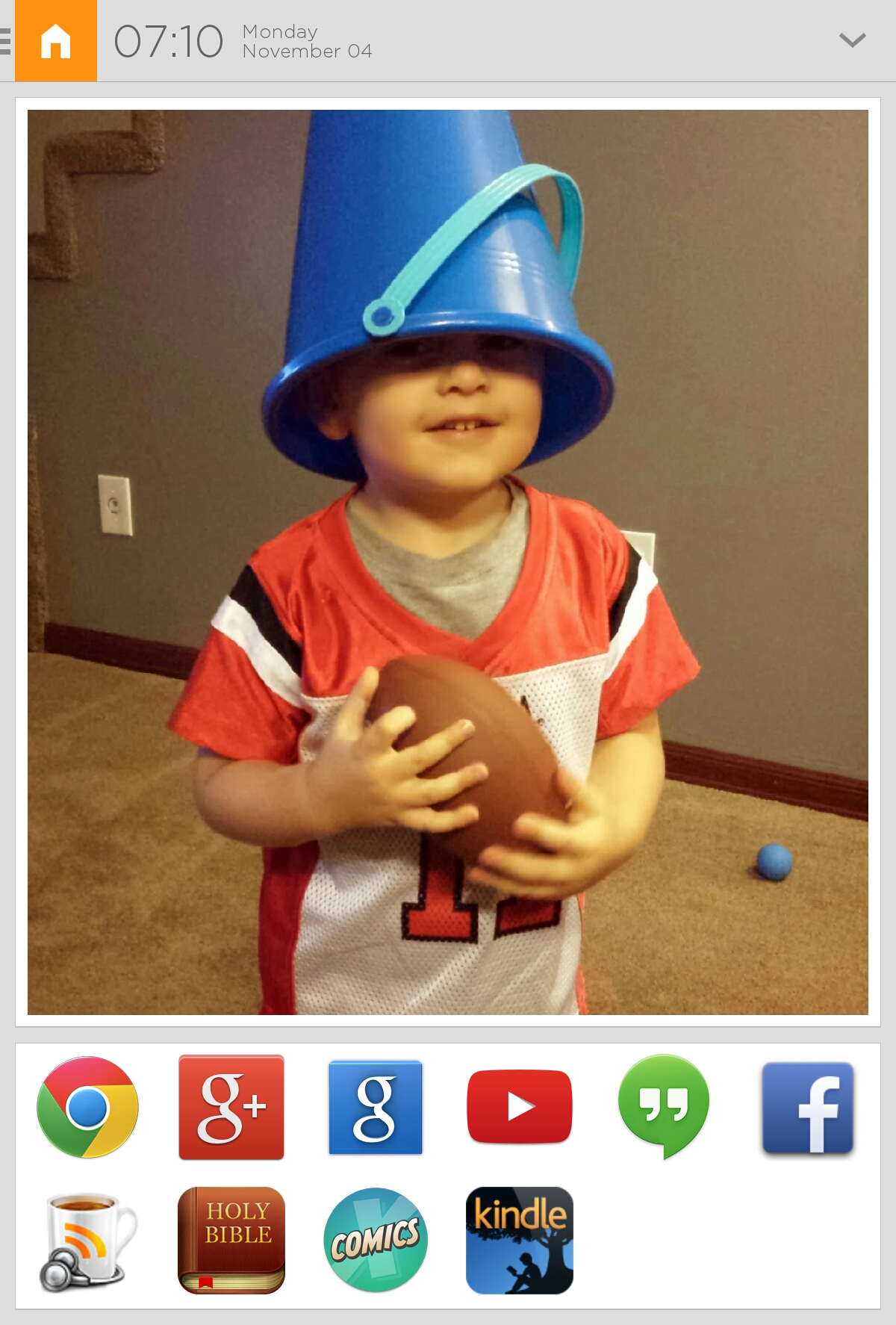Open the Google+ app
896x1325 pixels.
pos(231,1107)
